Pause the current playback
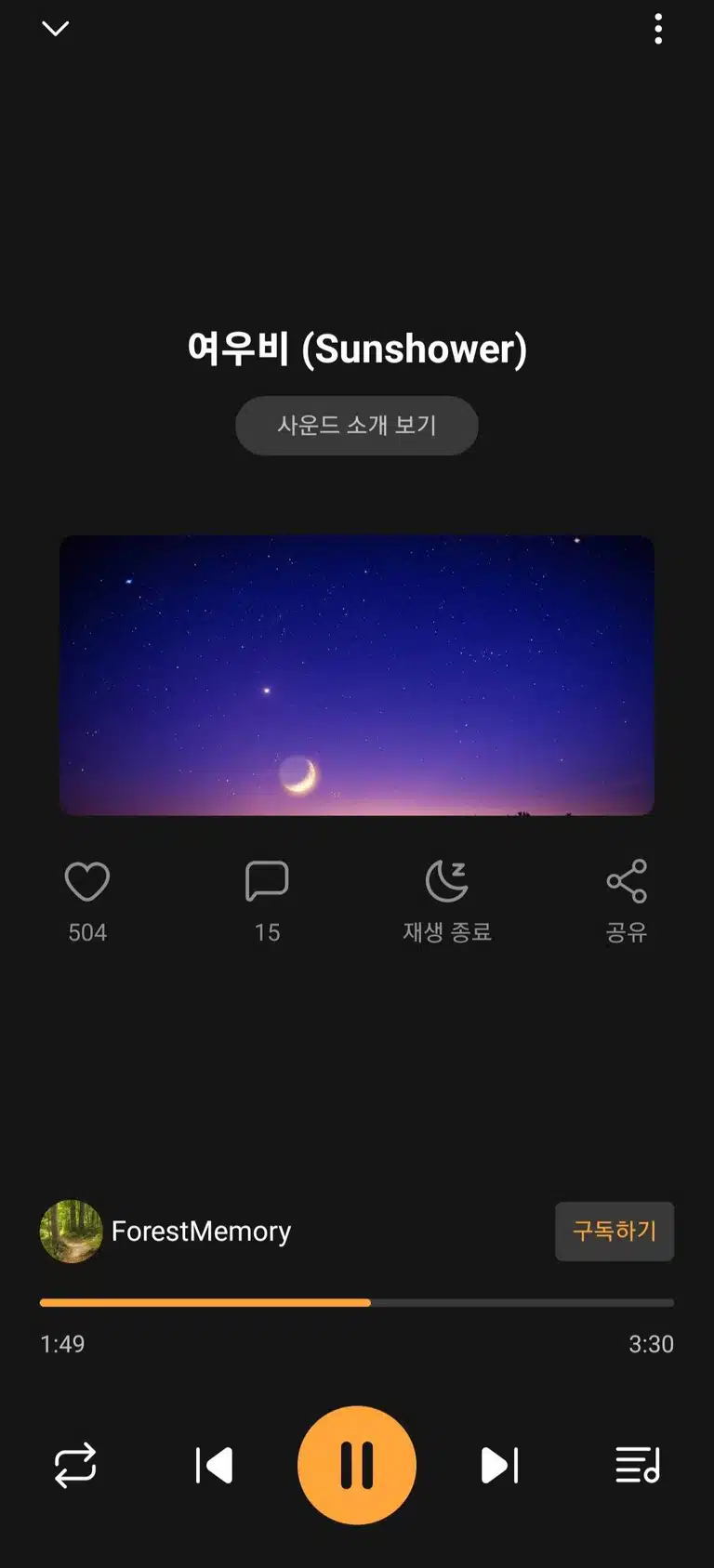Screen dimensions: 714x1568 click(357, 1465)
